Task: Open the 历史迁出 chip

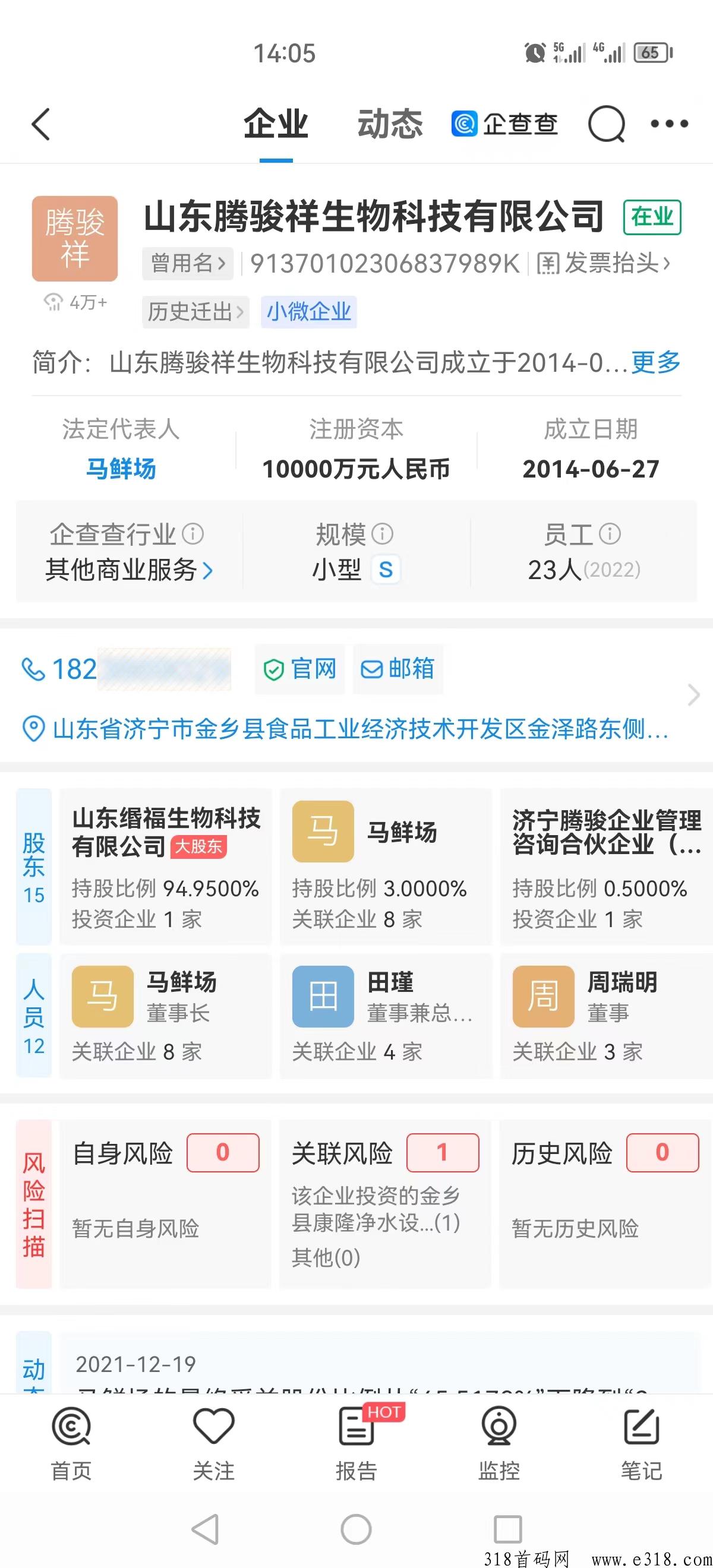Action: [195, 312]
